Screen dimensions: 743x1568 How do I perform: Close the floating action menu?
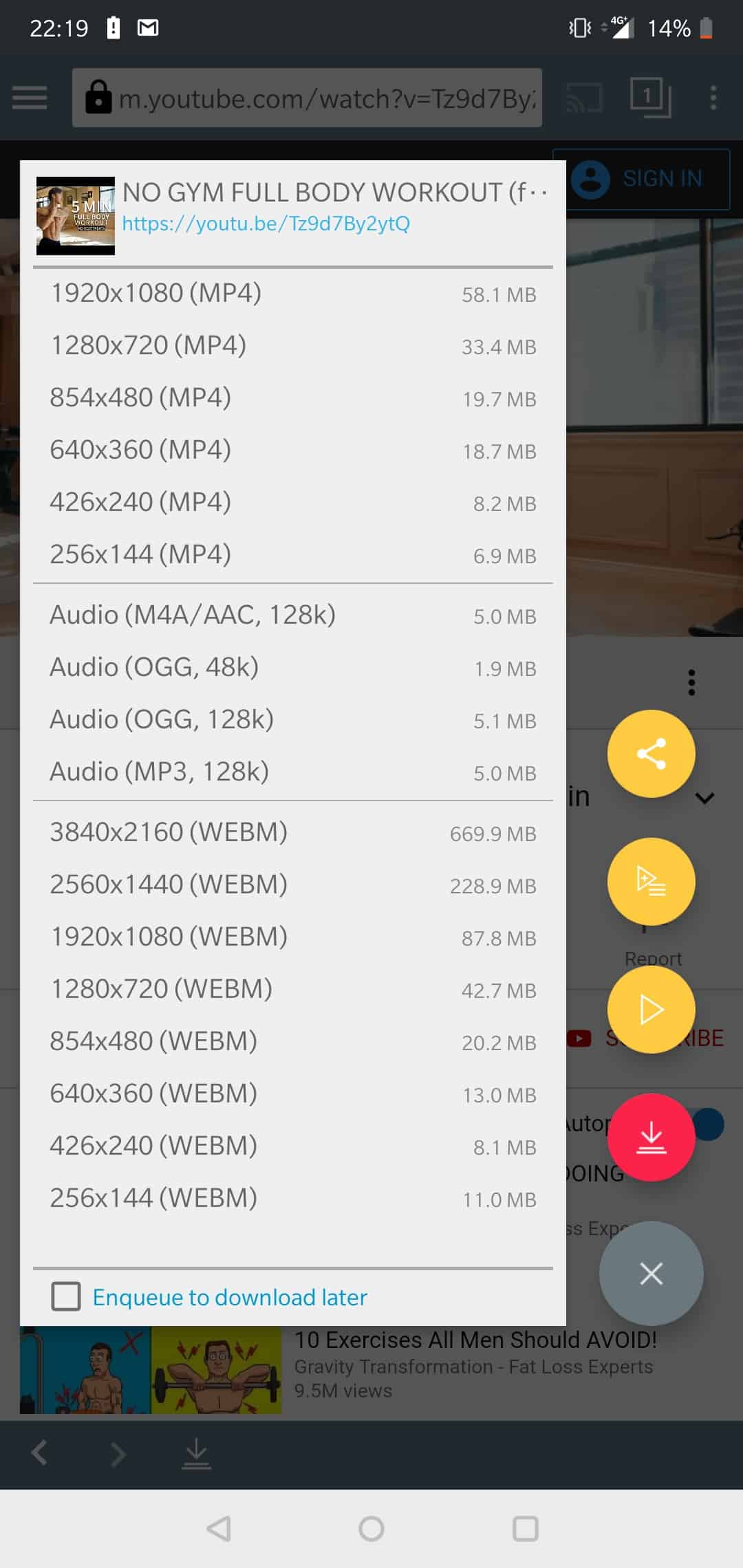pyautogui.click(x=651, y=1274)
